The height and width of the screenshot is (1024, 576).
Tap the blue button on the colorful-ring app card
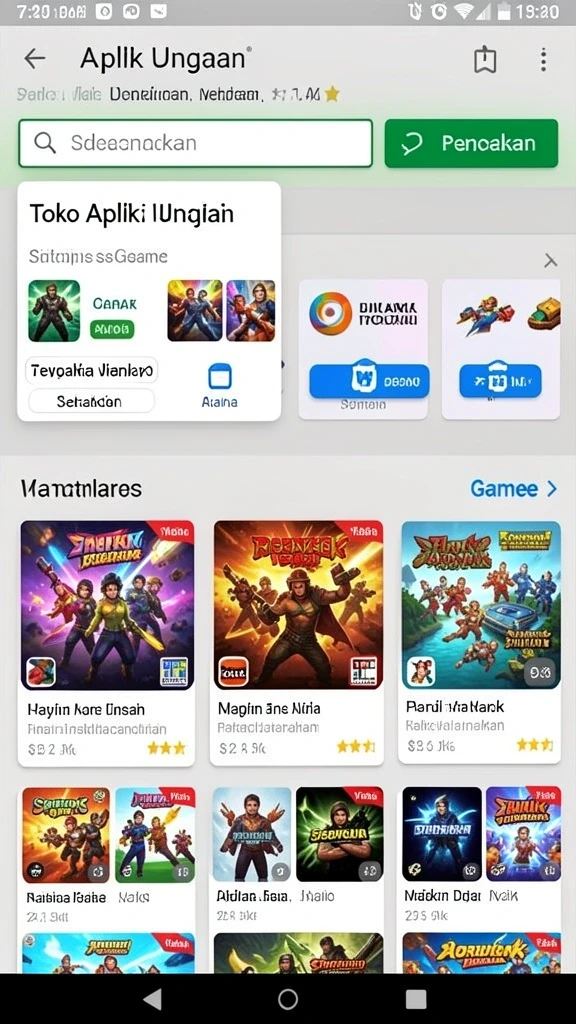[x=369, y=381]
